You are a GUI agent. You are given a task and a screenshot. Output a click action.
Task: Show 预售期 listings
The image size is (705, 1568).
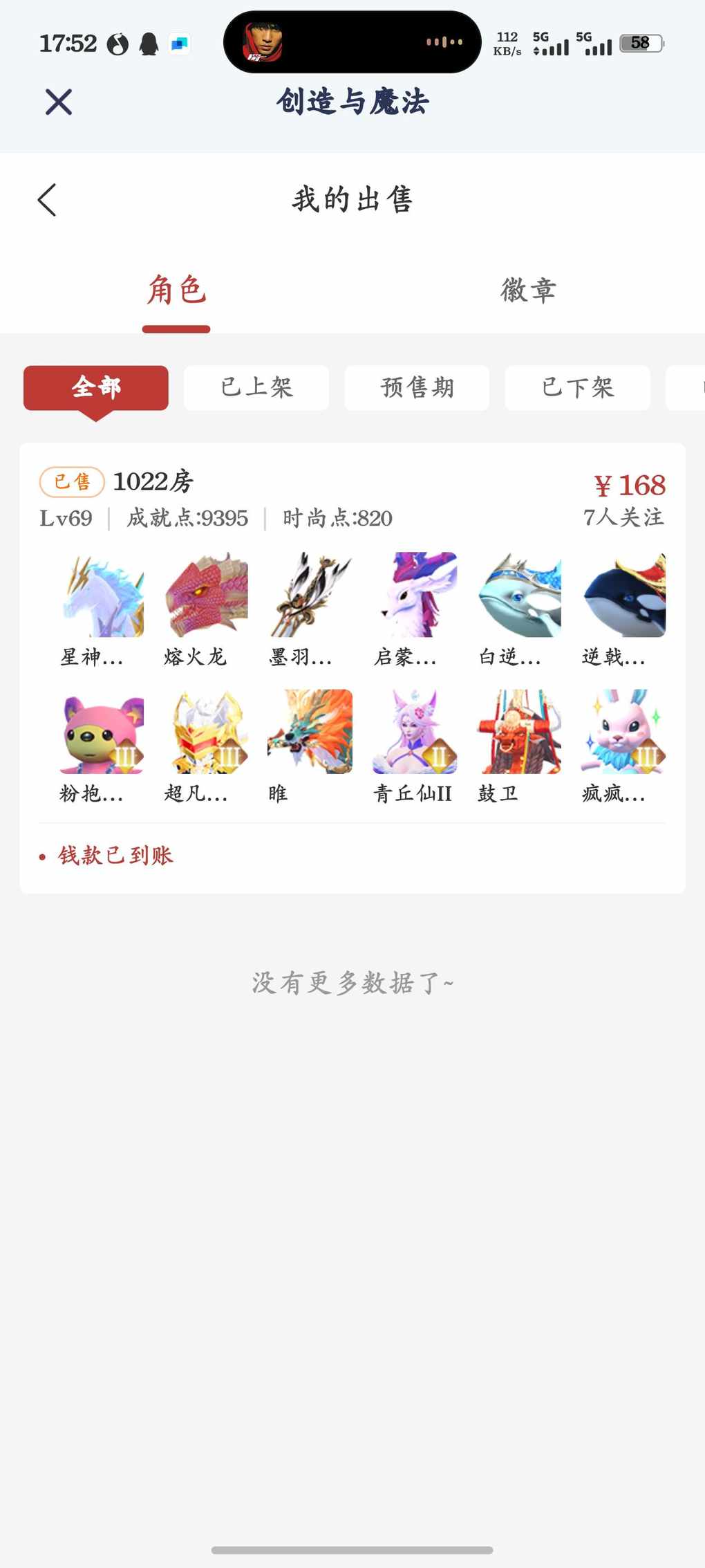417,387
